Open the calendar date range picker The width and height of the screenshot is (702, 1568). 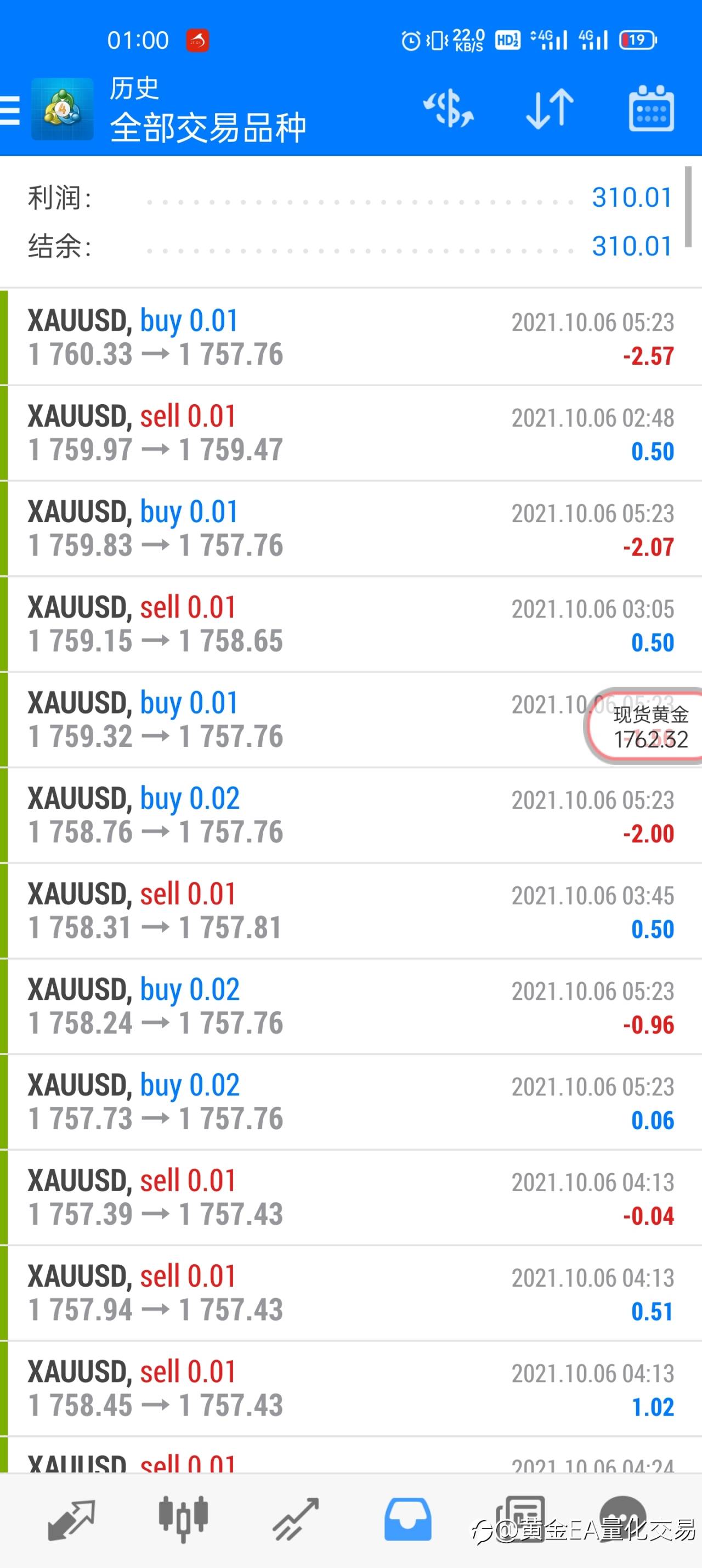click(x=651, y=109)
